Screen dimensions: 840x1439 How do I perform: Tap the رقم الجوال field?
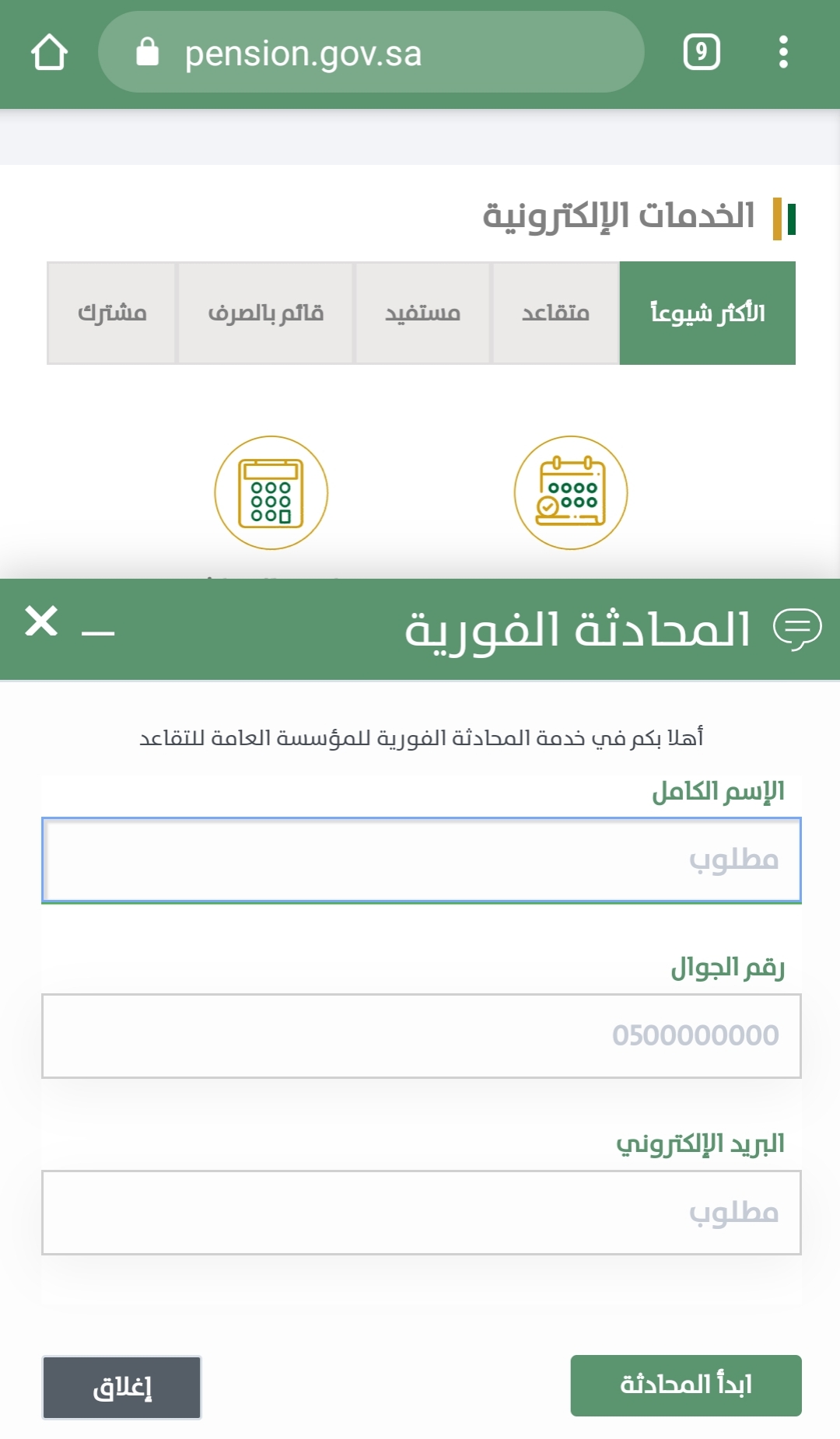[422, 1035]
